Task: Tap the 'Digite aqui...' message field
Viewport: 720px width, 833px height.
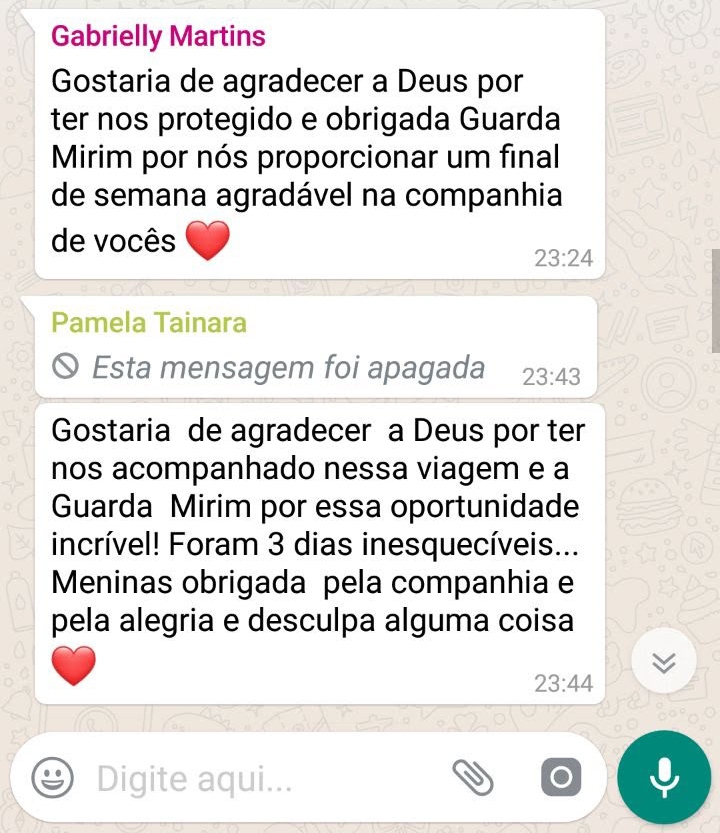Action: [260, 778]
